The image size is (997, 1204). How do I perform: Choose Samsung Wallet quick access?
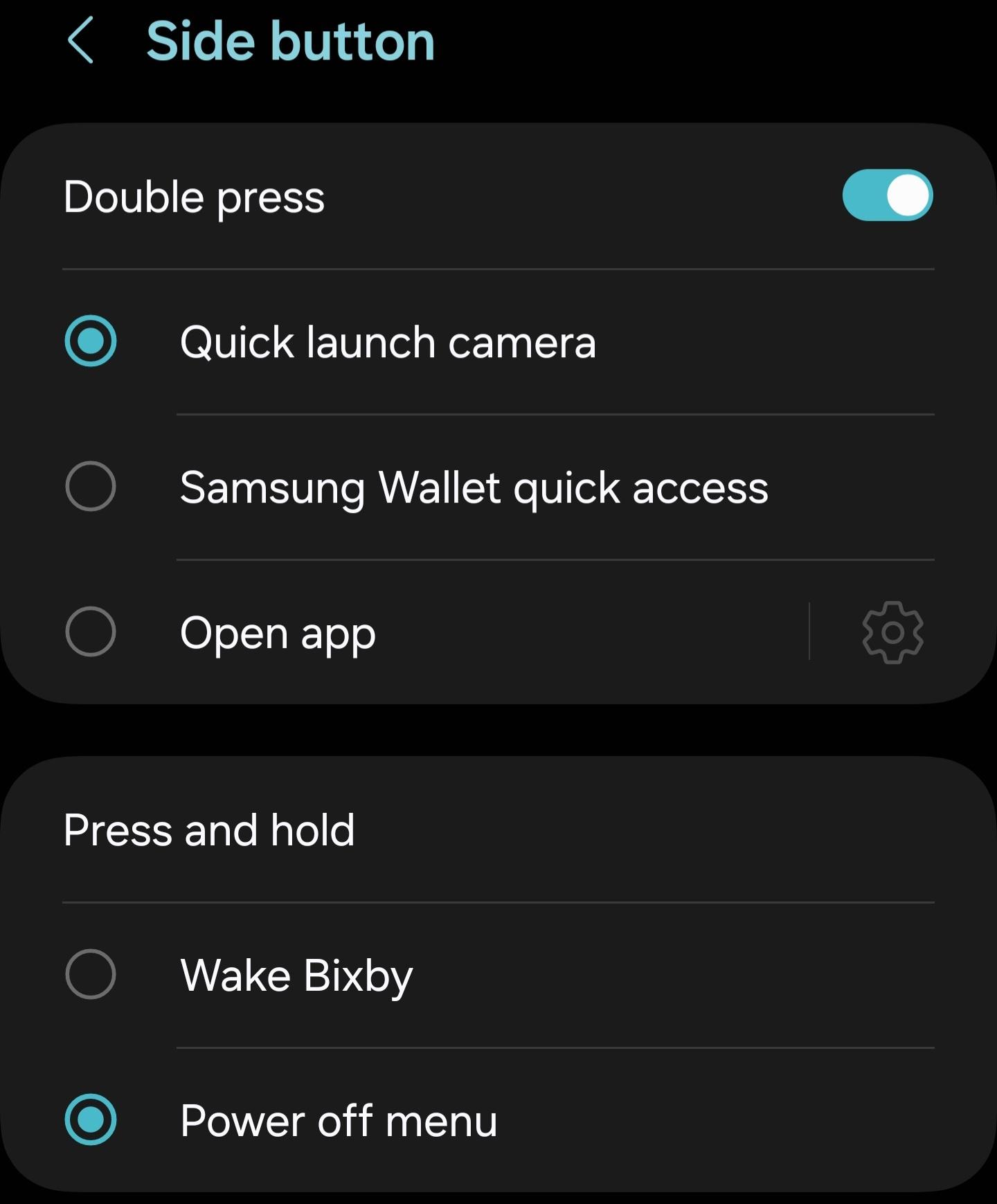point(91,487)
